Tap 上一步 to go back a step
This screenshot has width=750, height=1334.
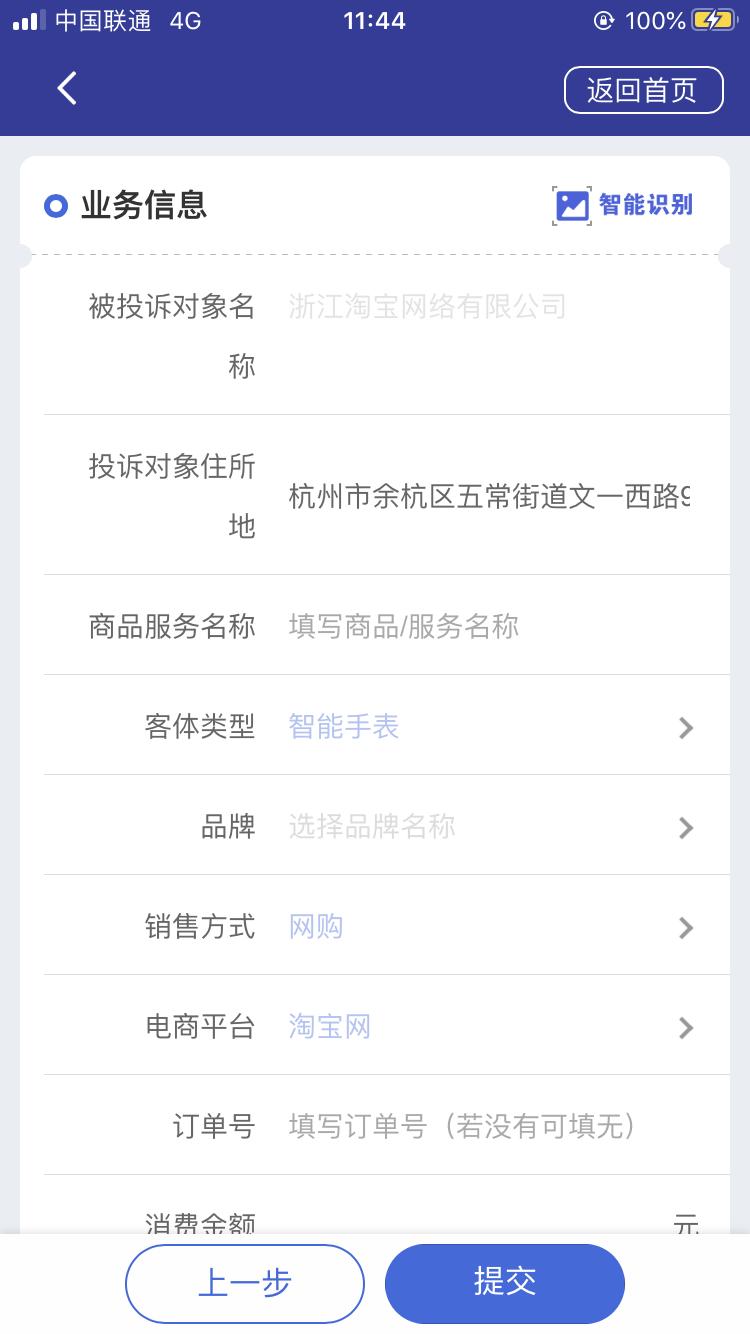[244, 1283]
